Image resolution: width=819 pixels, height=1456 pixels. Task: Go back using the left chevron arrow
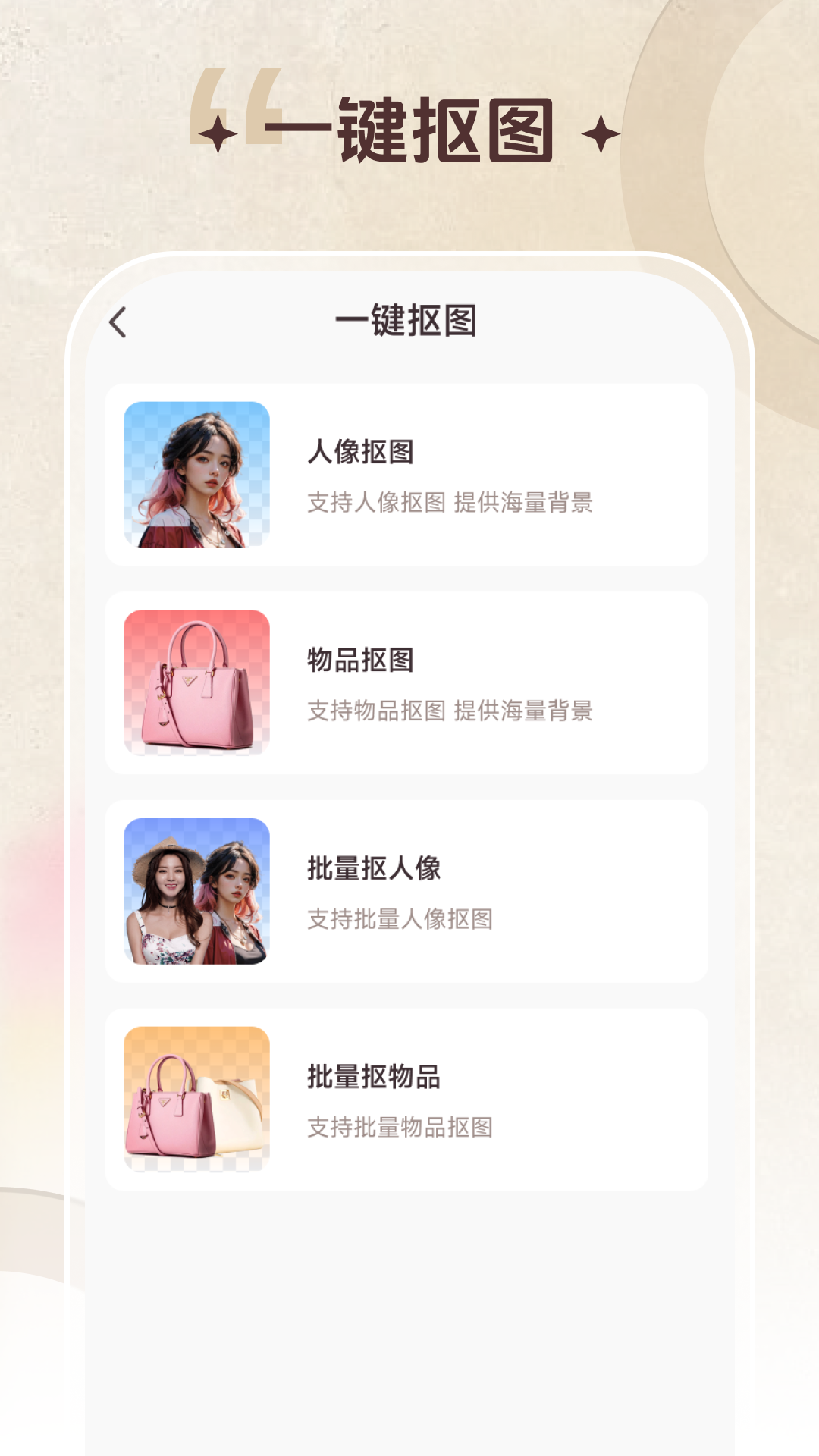(x=118, y=322)
